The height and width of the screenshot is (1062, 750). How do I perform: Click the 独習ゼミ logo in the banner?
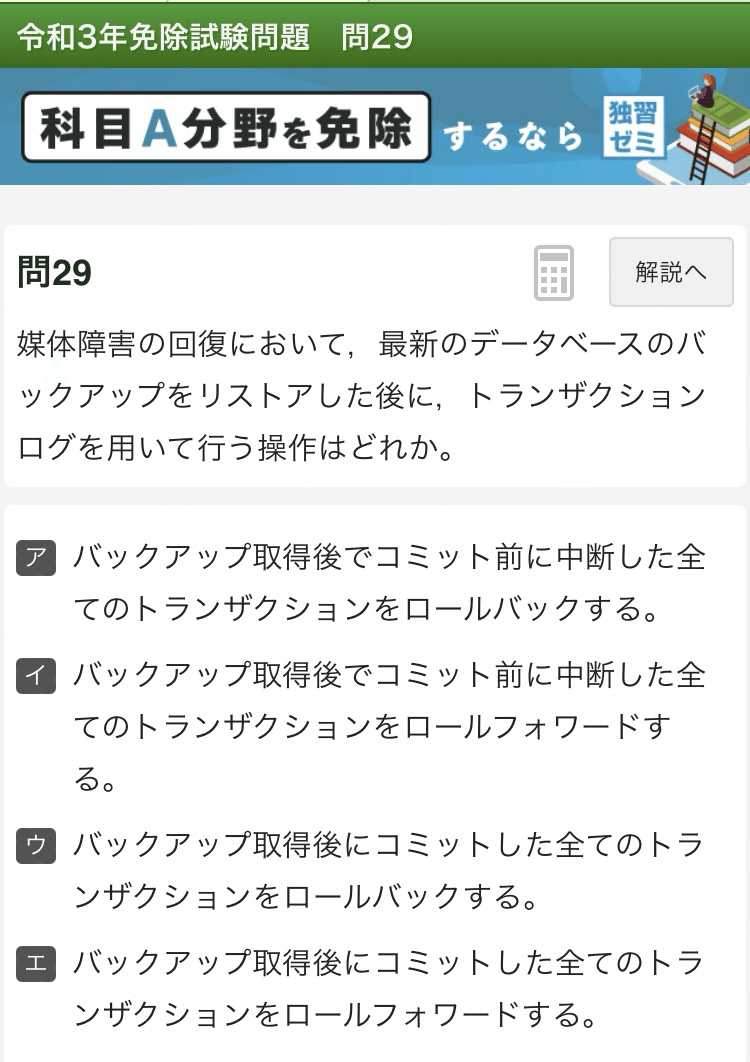point(632,128)
